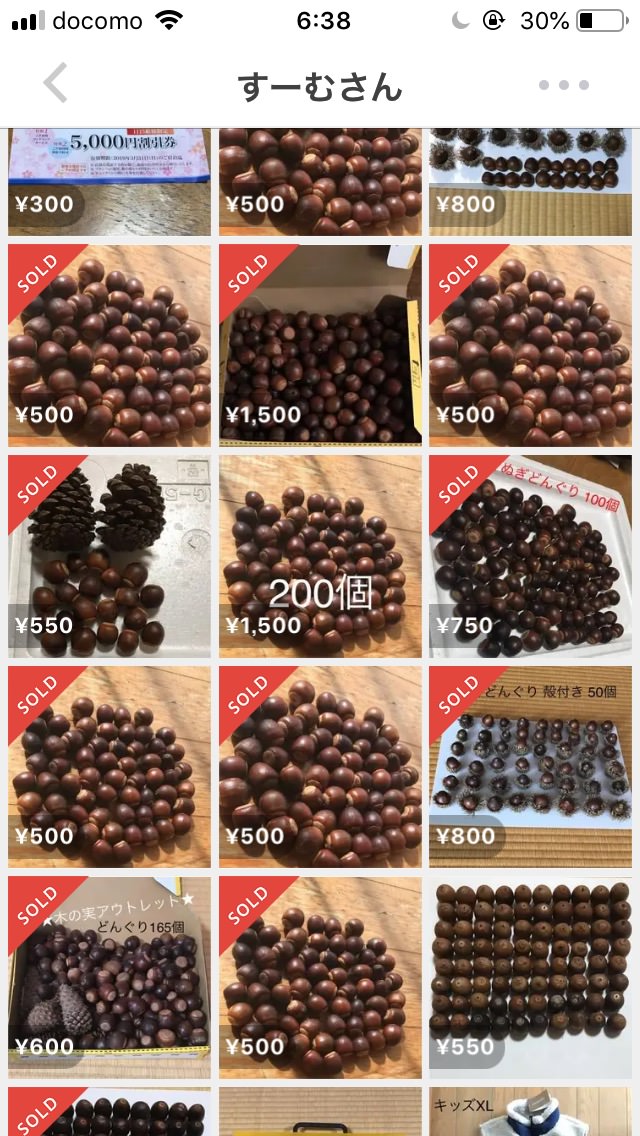Screen dimensions: 640x1136
Task: View the unsold ¥800 listing with burrs
Action: click(531, 181)
